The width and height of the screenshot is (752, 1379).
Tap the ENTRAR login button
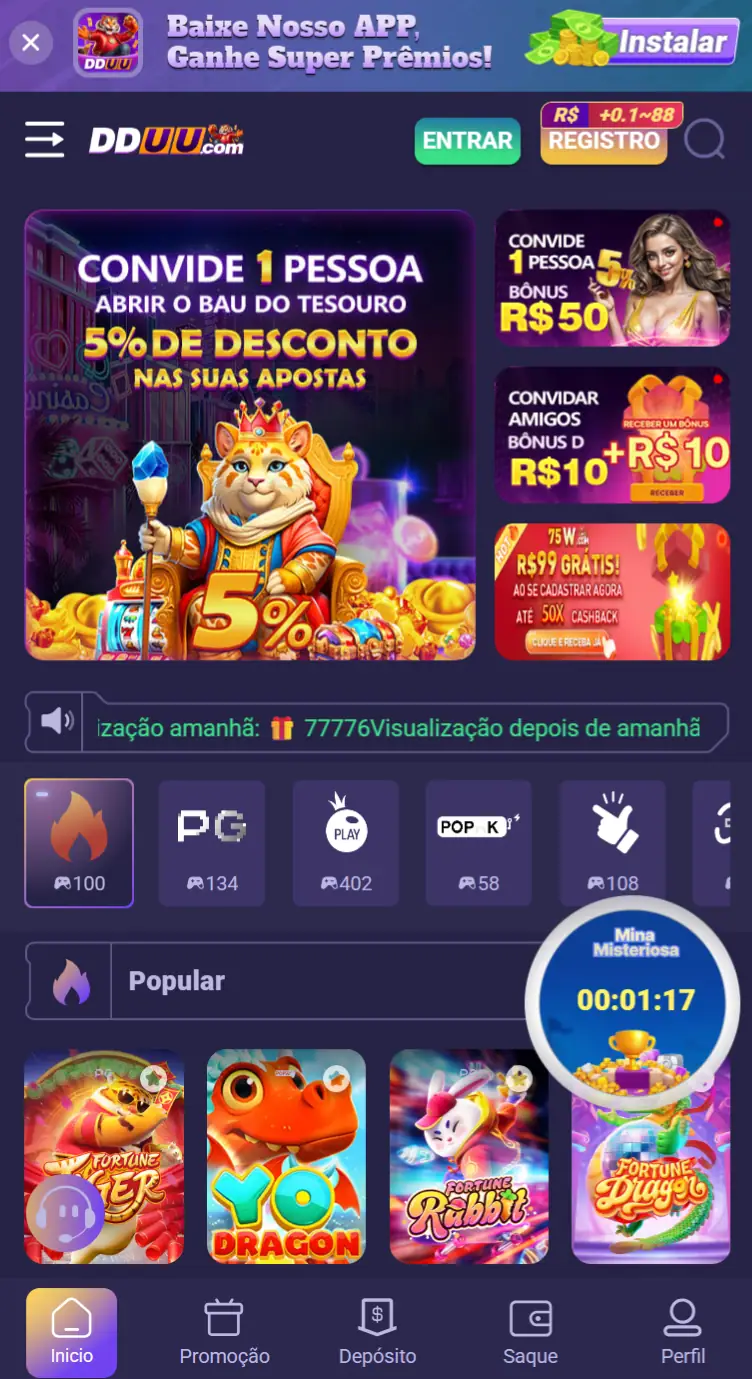click(x=467, y=141)
